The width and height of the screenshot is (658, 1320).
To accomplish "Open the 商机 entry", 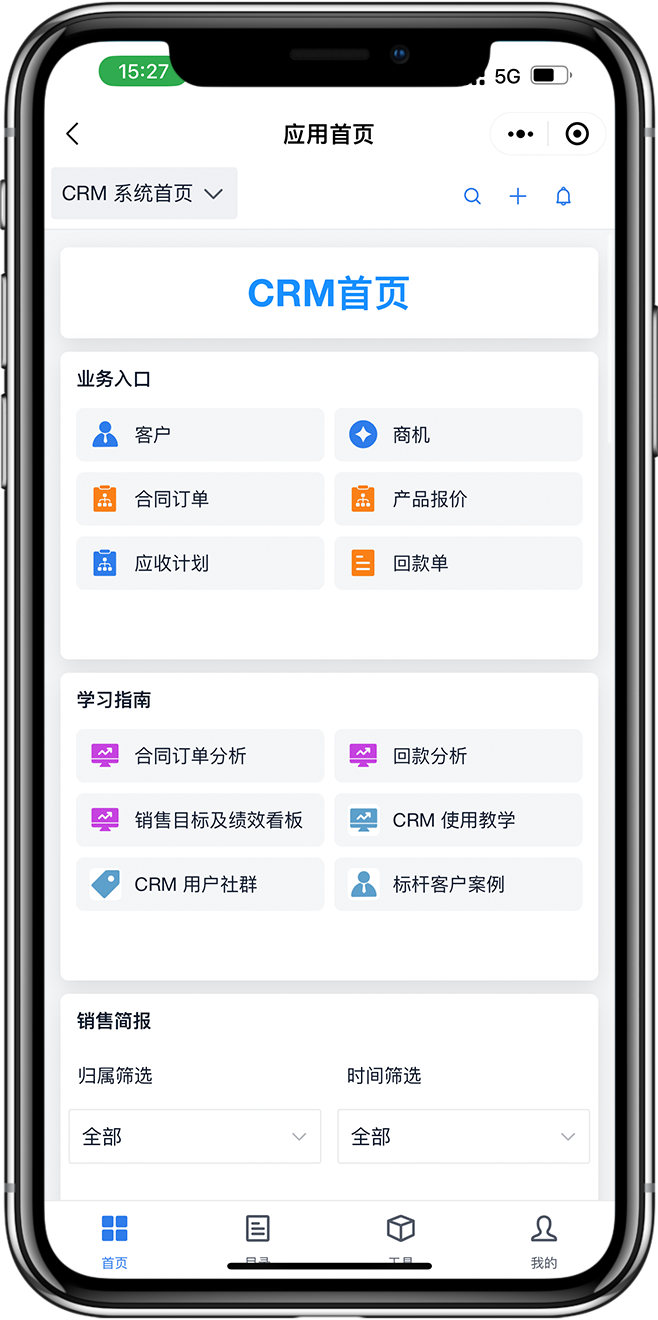I will tap(458, 435).
